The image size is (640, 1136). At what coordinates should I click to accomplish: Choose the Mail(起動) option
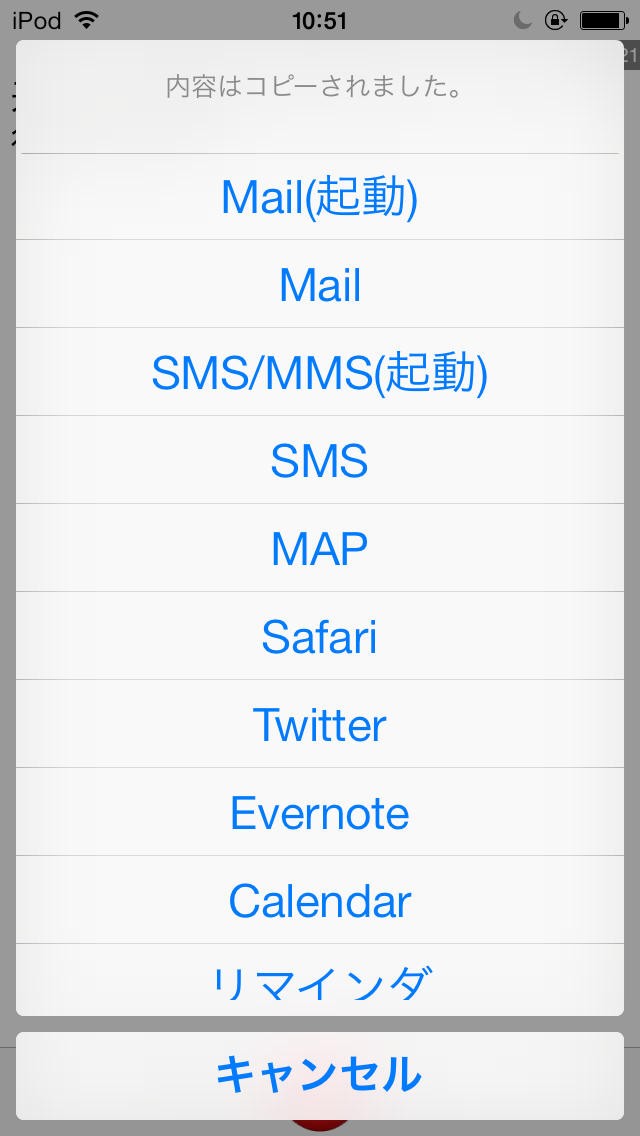tap(320, 196)
